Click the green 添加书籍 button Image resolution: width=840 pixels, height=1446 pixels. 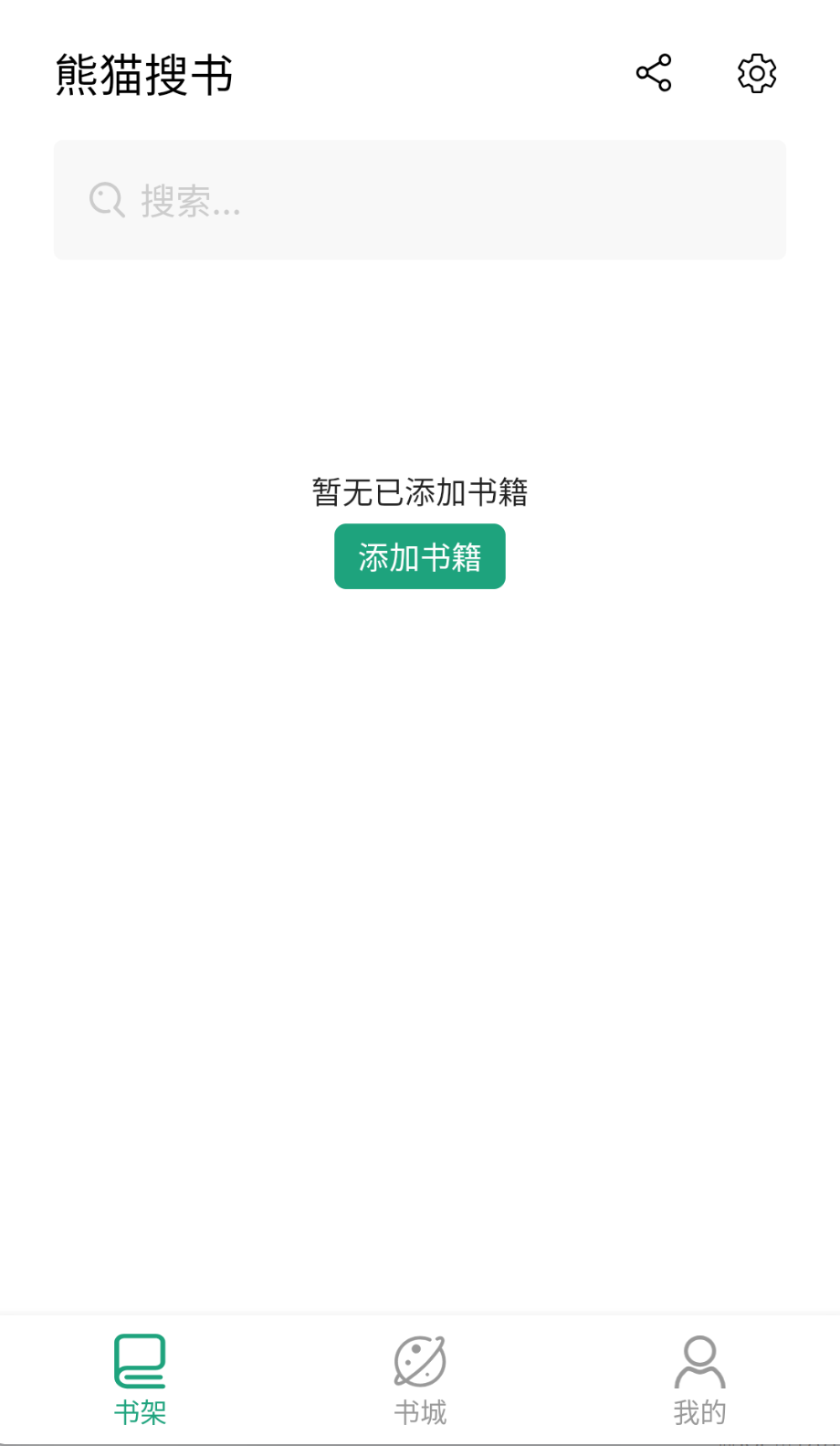point(420,556)
